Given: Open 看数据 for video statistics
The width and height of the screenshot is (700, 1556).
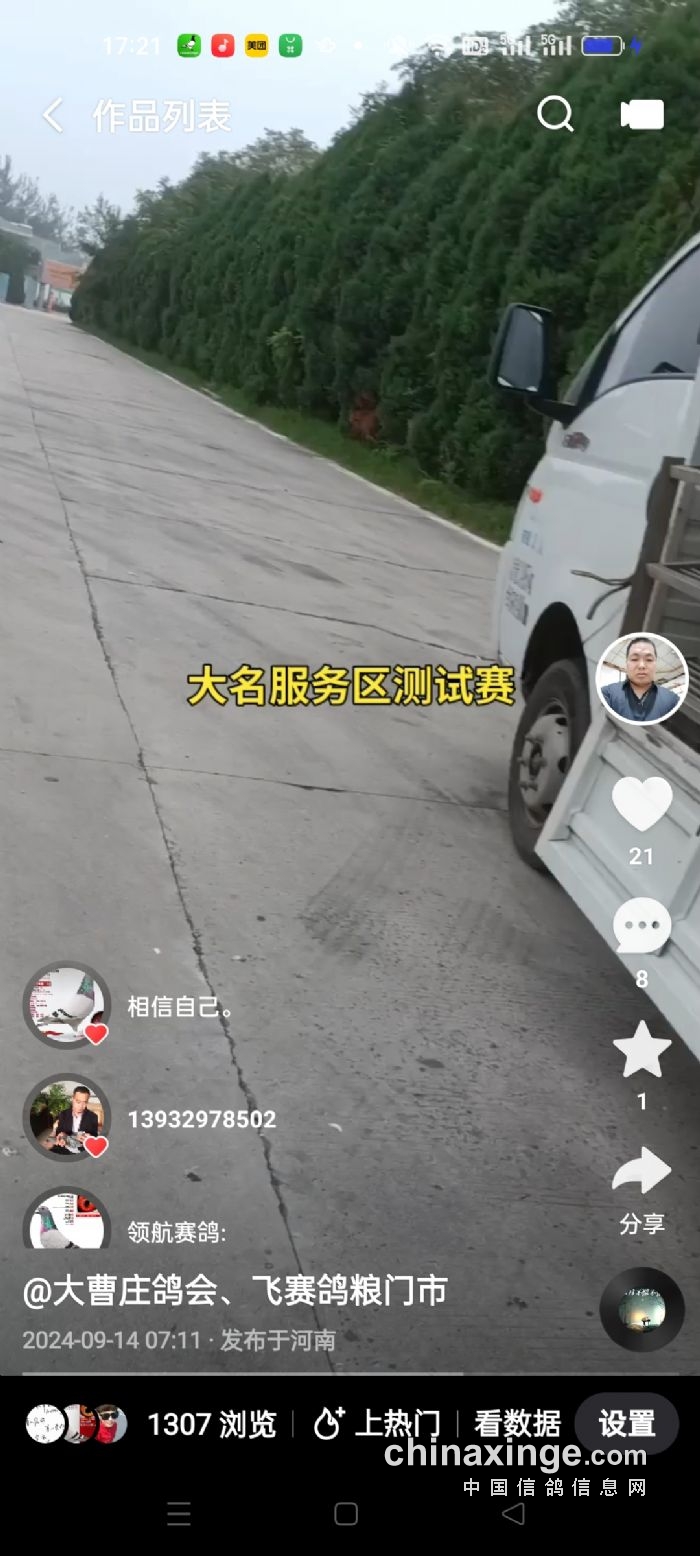Looking at the screenshot, I should (517, 1423).
